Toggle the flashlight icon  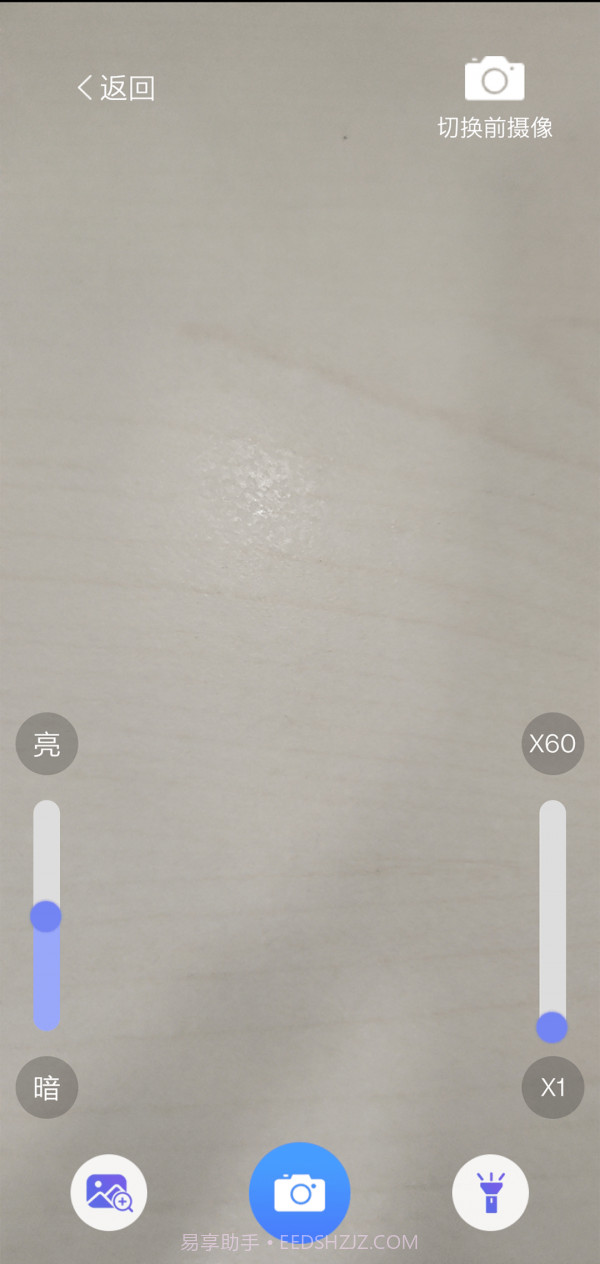tap(490, 1192)
